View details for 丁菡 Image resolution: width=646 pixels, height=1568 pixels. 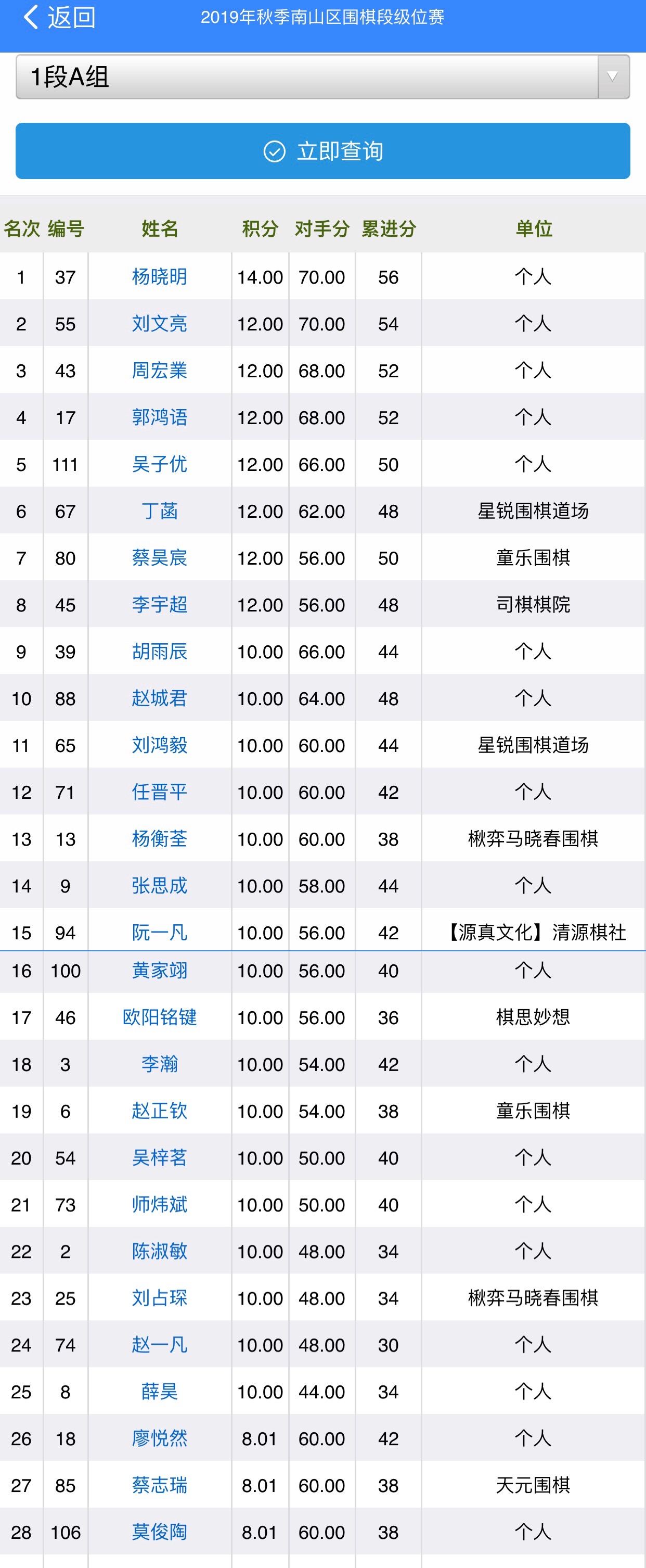click(x=159, y=511)
